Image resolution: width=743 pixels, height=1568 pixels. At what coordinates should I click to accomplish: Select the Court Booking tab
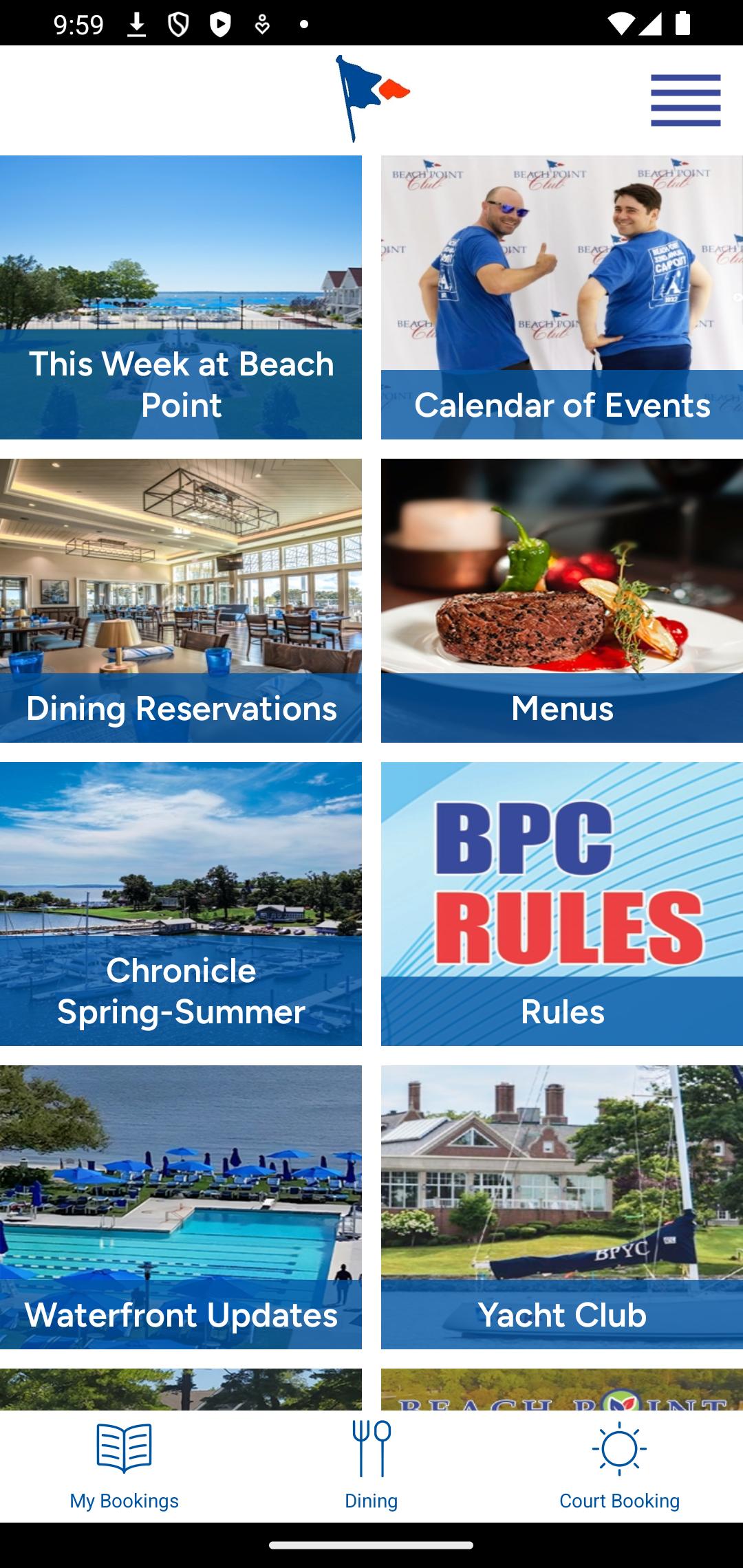(619, 1466)
